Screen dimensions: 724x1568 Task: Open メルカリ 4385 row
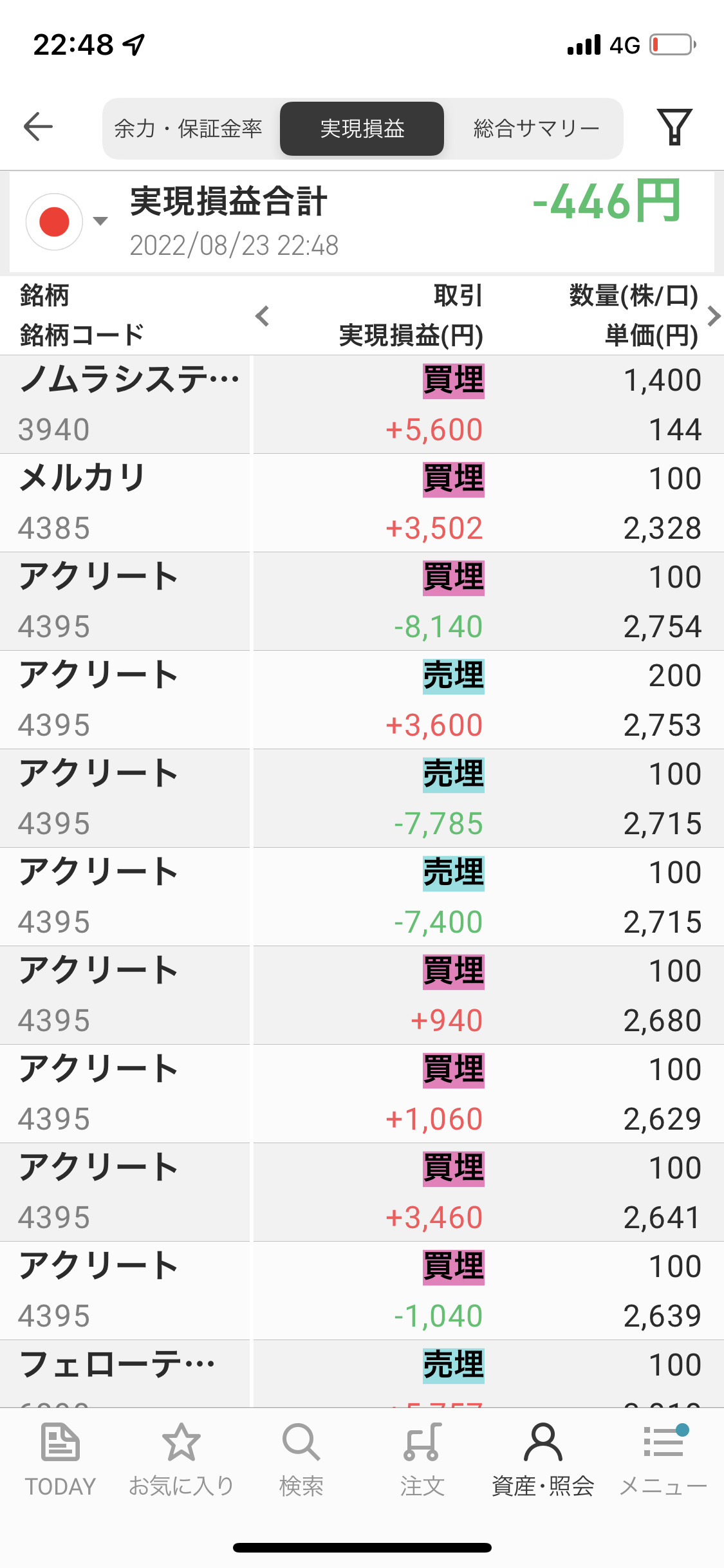(362, 503)
